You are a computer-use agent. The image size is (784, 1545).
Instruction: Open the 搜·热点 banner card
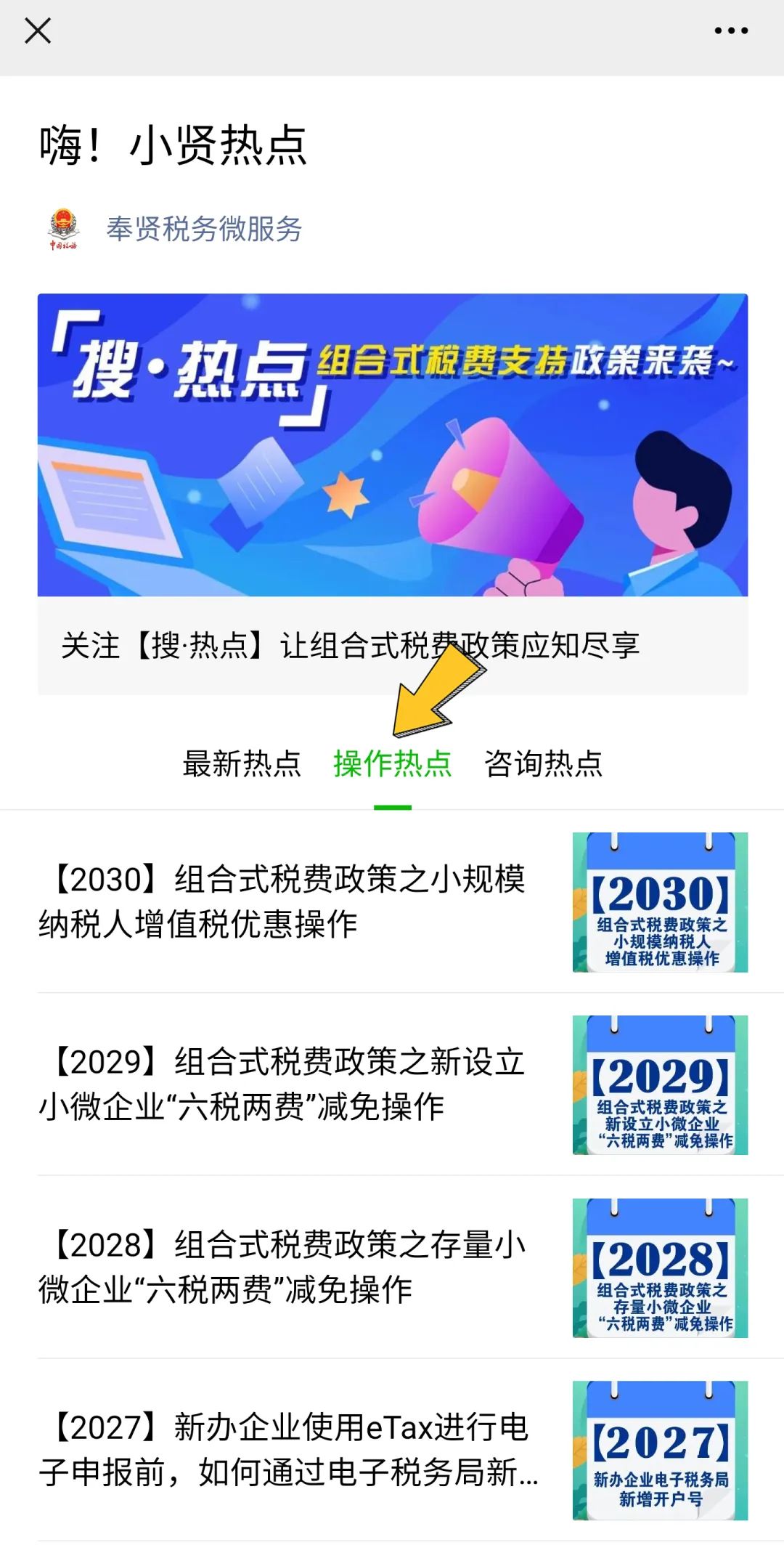click(x=393, y=494)
